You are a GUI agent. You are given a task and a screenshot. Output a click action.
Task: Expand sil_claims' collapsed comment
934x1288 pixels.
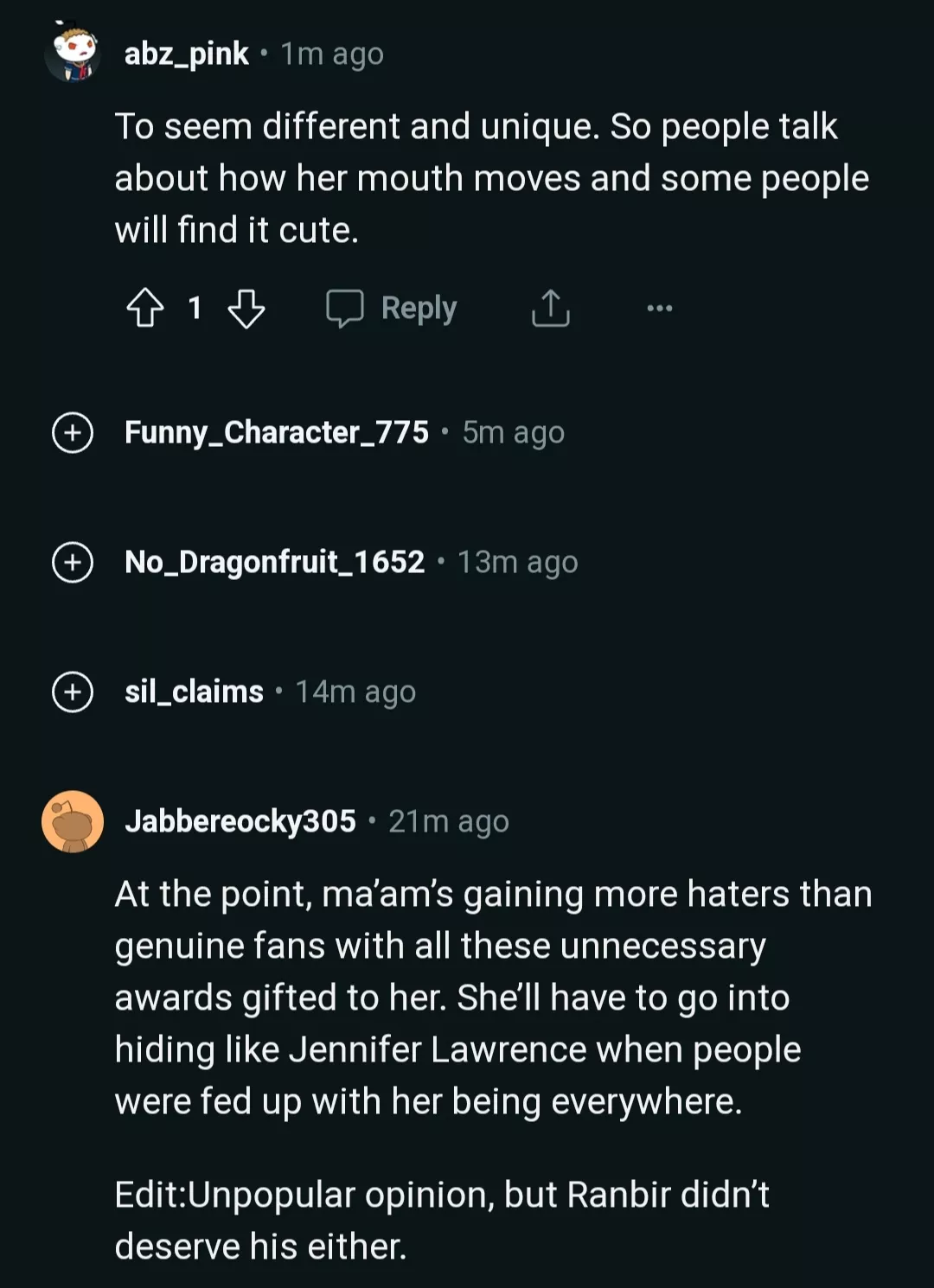click(73, 692)
